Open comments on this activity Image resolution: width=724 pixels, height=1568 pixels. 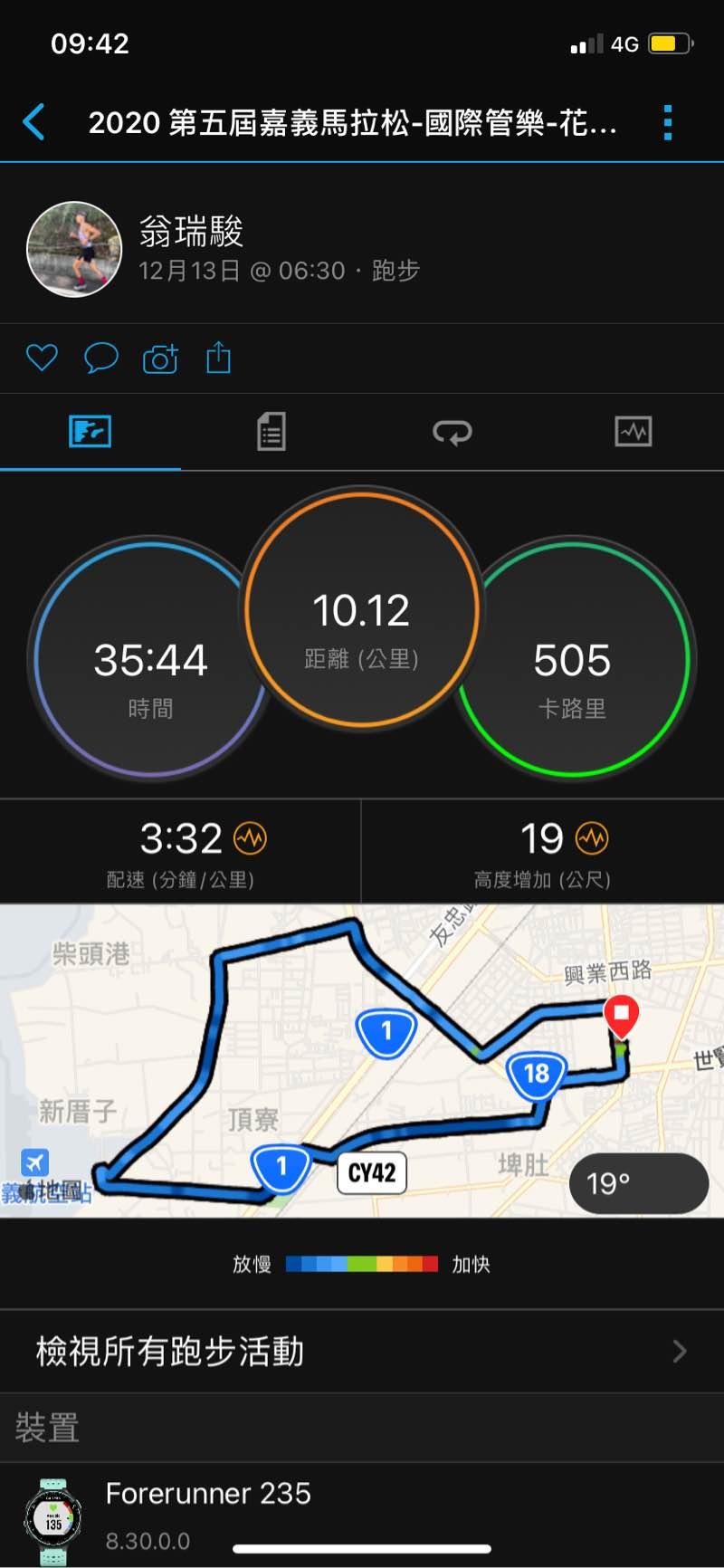click(x=100, y=359)
